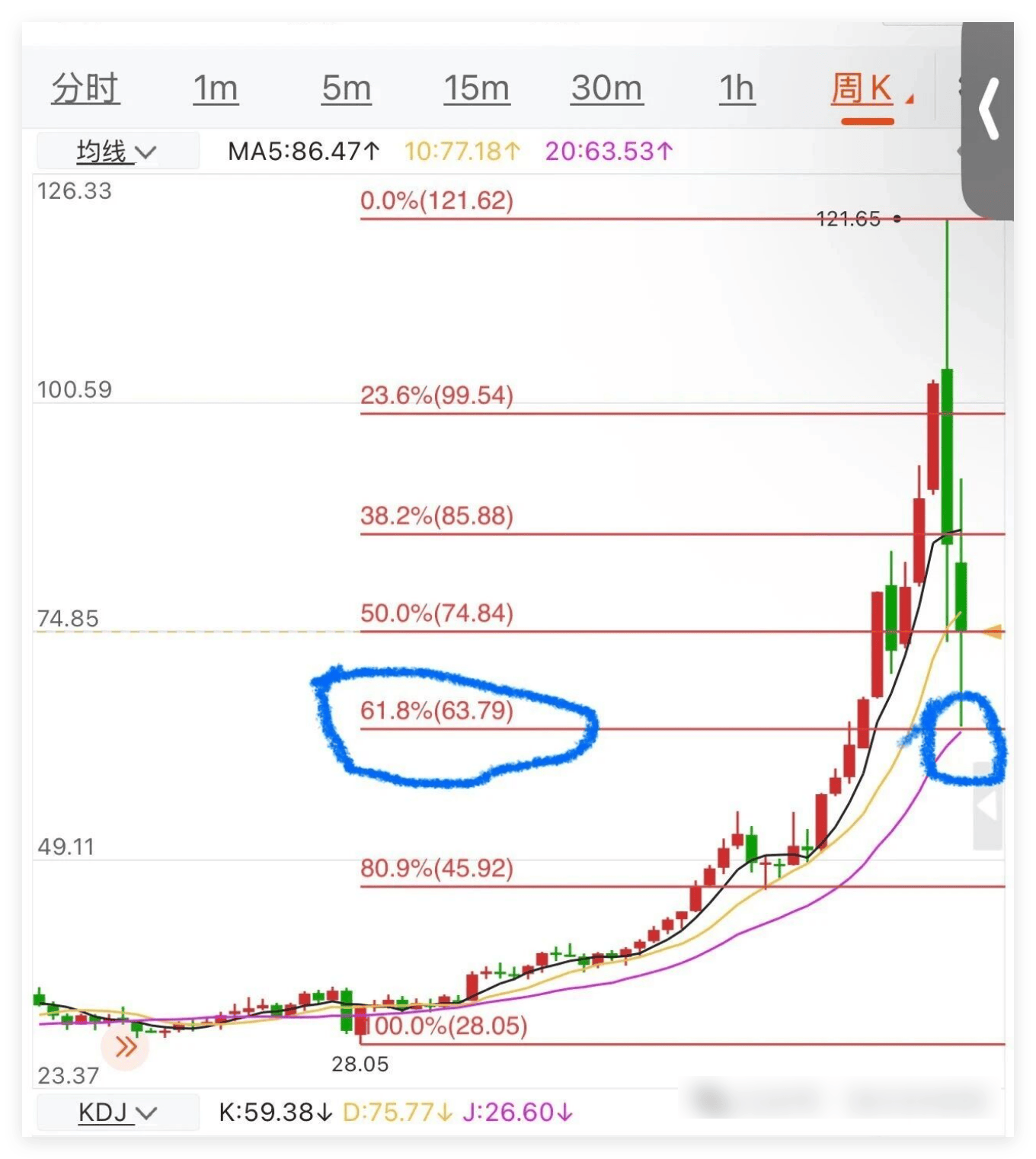Screen dimensions: 1036x1159
Task: Select the 1m timeframe
Action: pyautogui.click(x=216, y=88)
